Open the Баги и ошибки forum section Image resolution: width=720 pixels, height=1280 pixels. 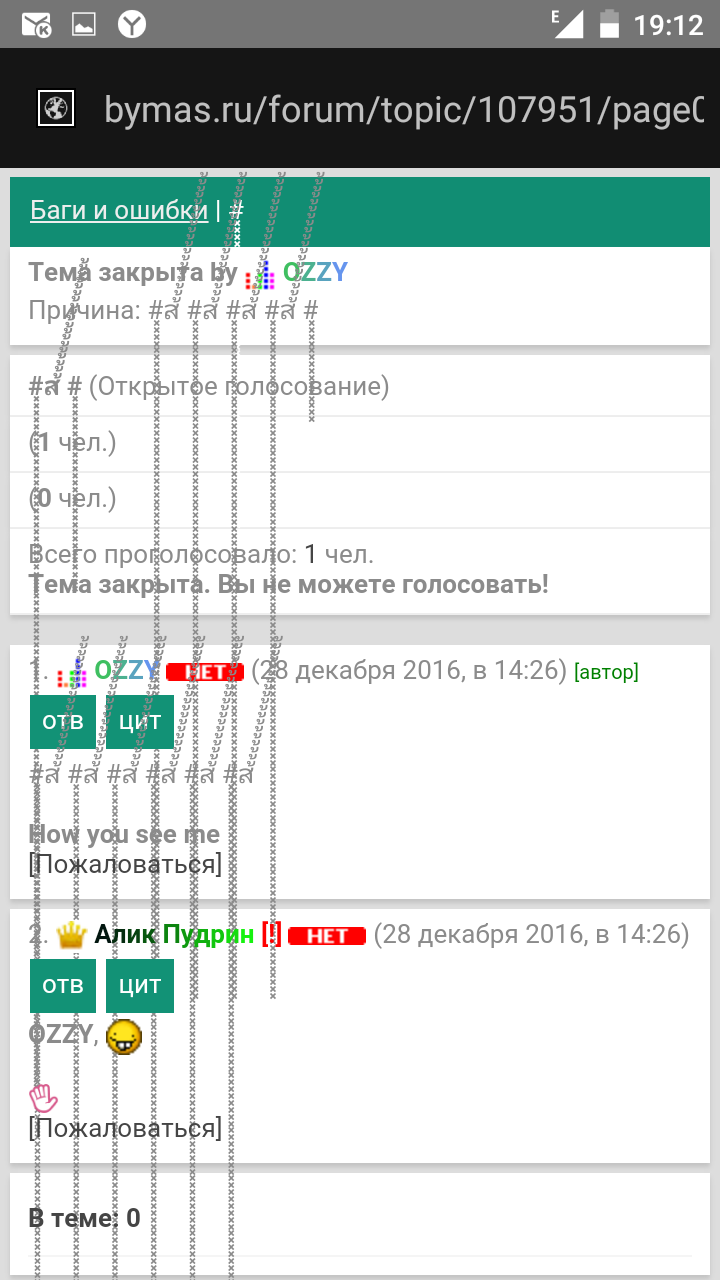pyautogui.click(x=119, y=210)
